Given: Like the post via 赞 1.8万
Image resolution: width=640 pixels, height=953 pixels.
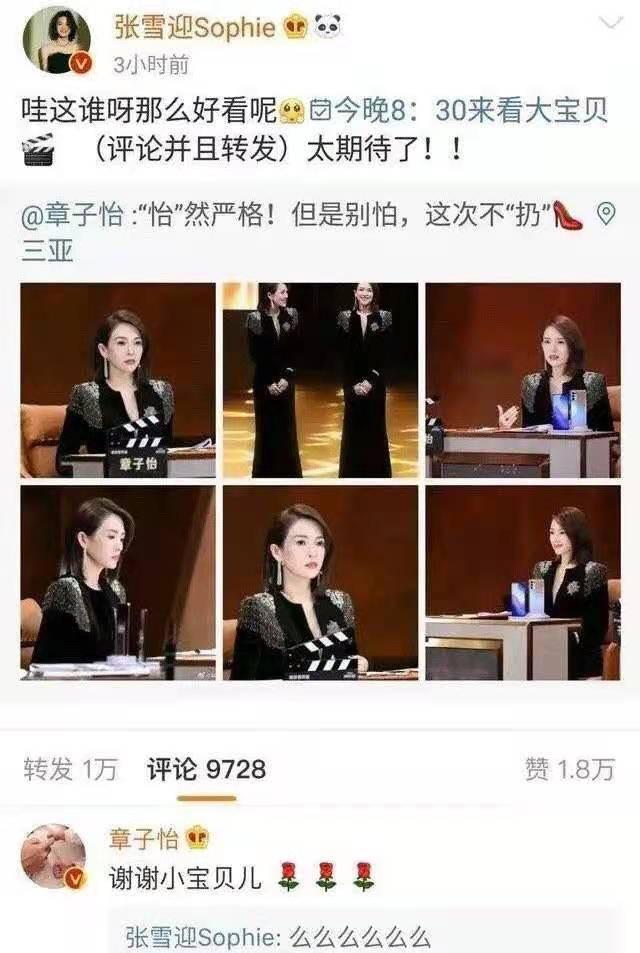Looking at the screenshot, I should tap(569, 768).
